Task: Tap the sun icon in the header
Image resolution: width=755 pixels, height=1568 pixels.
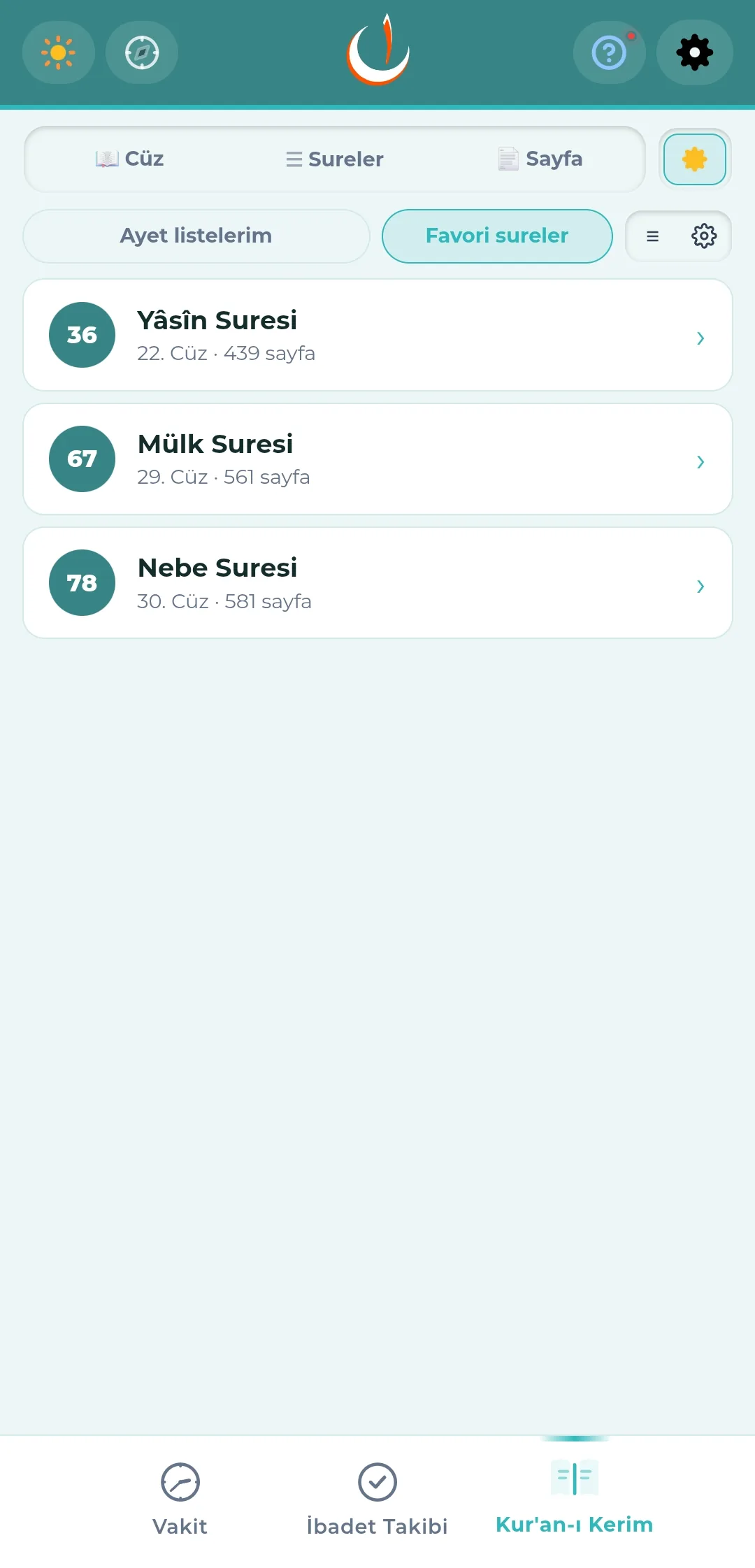Action: click(x=59, y=52)
